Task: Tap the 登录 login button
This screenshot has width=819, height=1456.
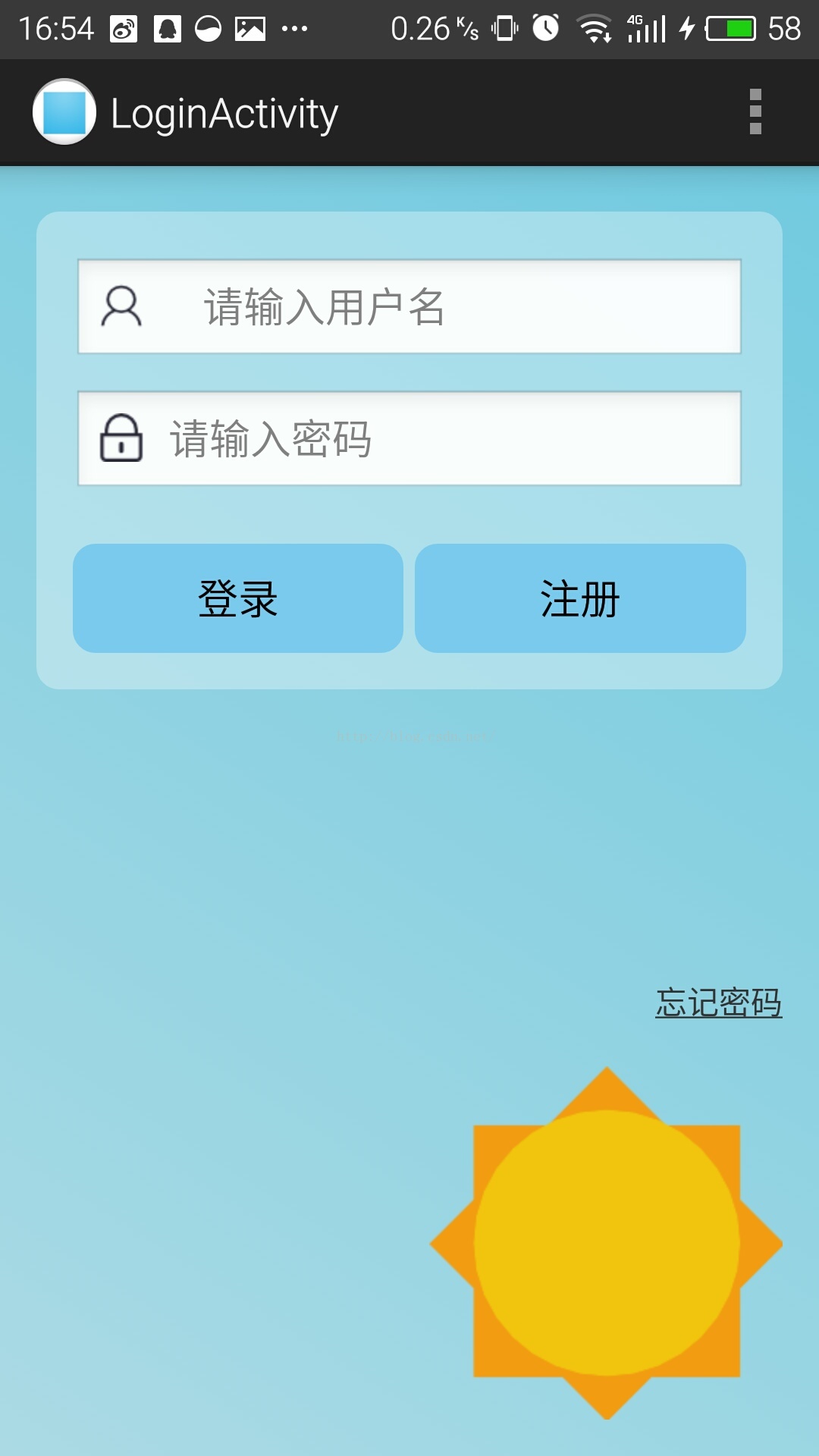Action: 238,598
